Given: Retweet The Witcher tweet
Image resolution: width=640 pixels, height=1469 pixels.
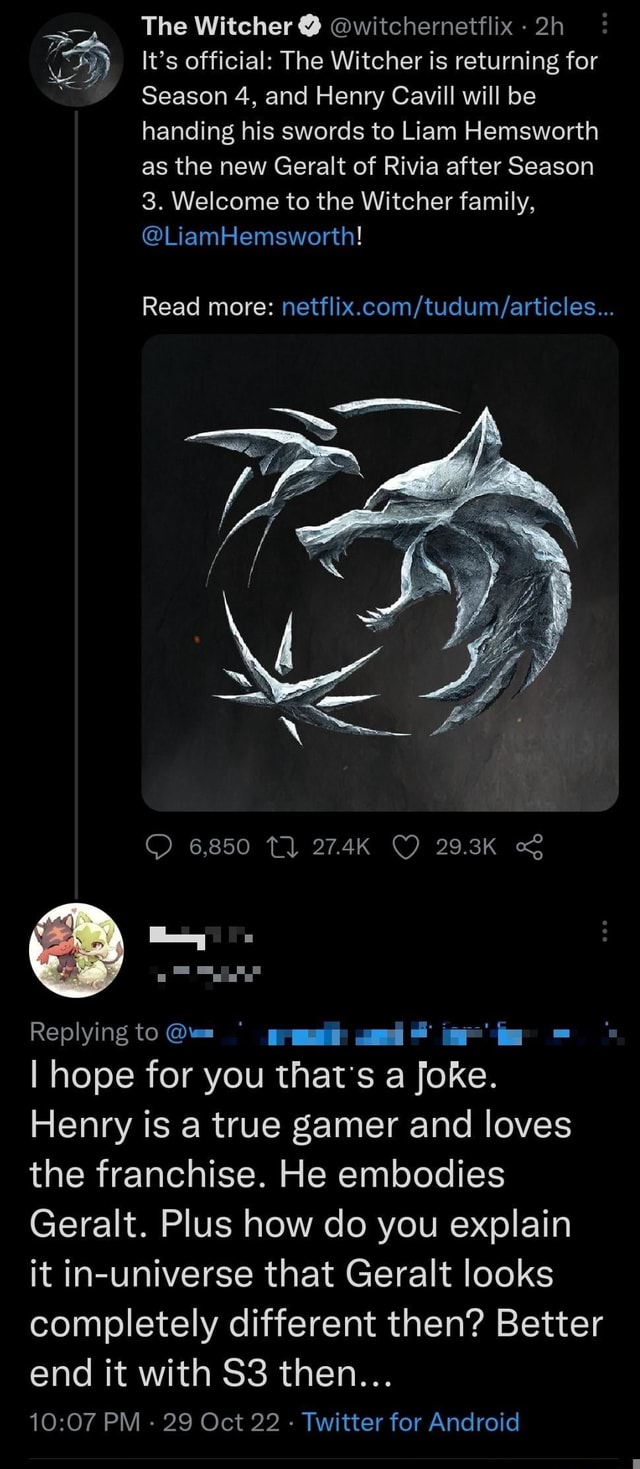Looking at the screenshot, I should pos(284,848).
